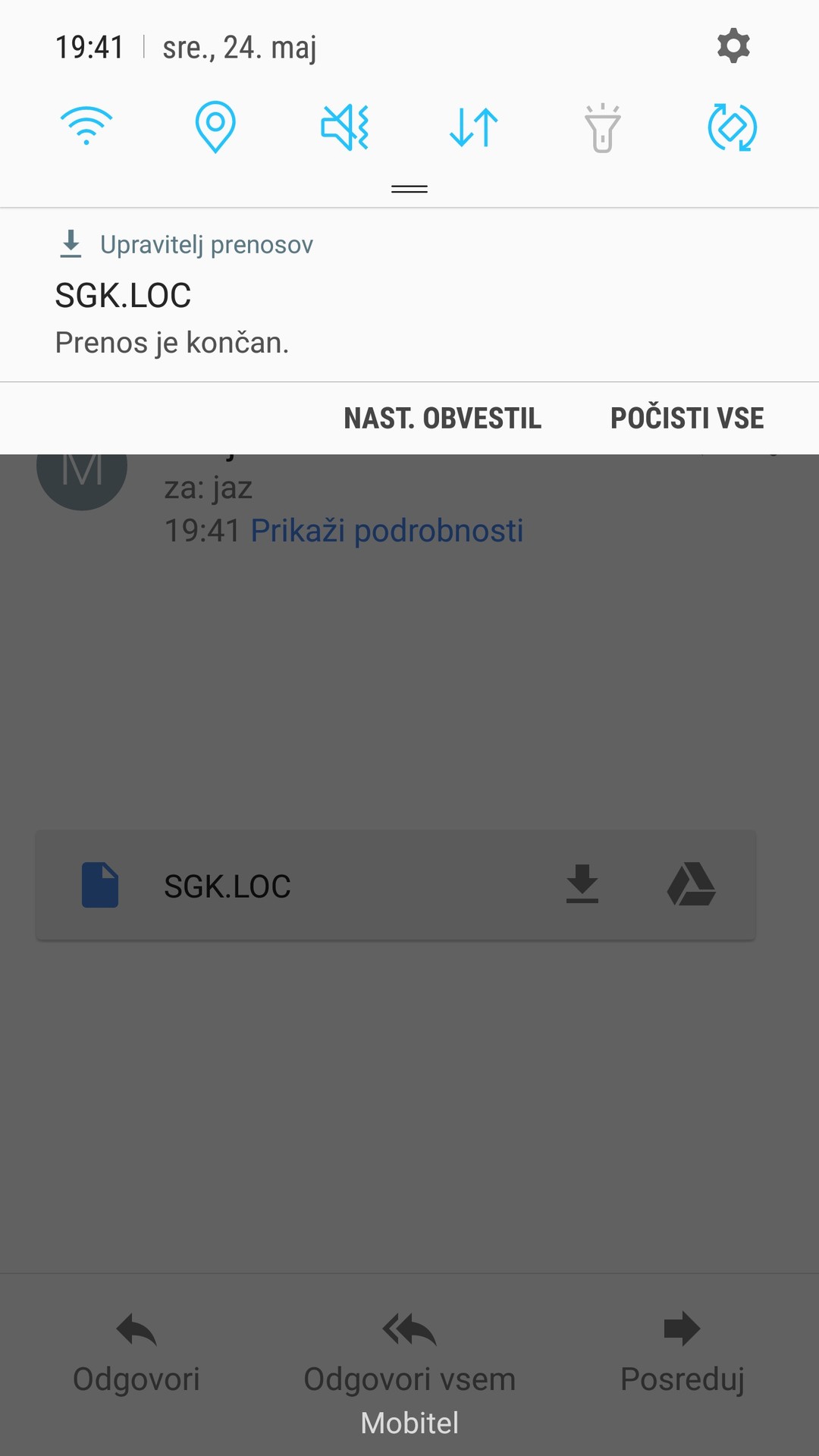Viewport: 819px width, 1456px height.
Task: Toggle the auto-rotate quick setting
Action: click(732, 127)
